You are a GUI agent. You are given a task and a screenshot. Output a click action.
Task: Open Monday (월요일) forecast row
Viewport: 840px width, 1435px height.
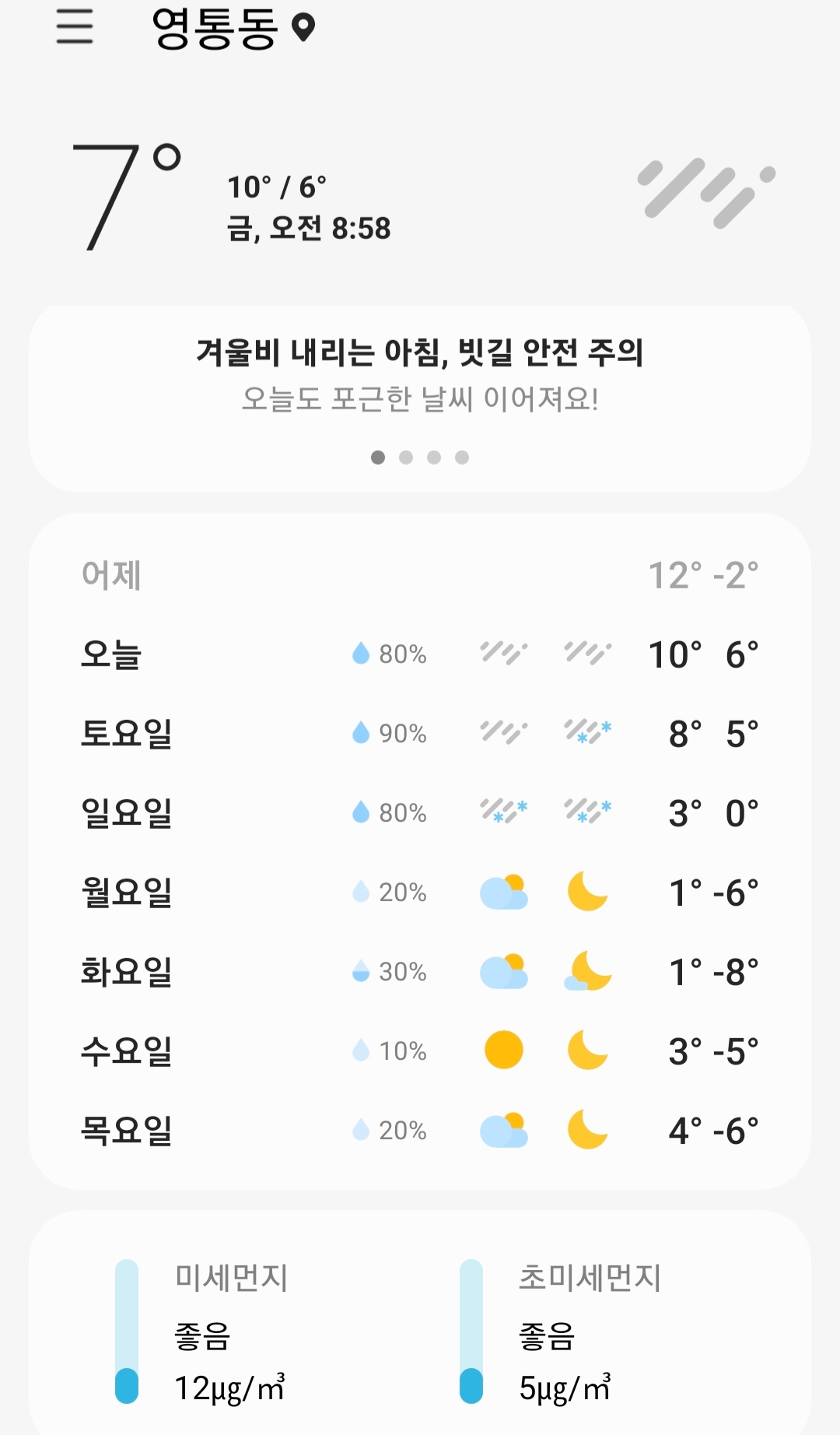(420, 892)
